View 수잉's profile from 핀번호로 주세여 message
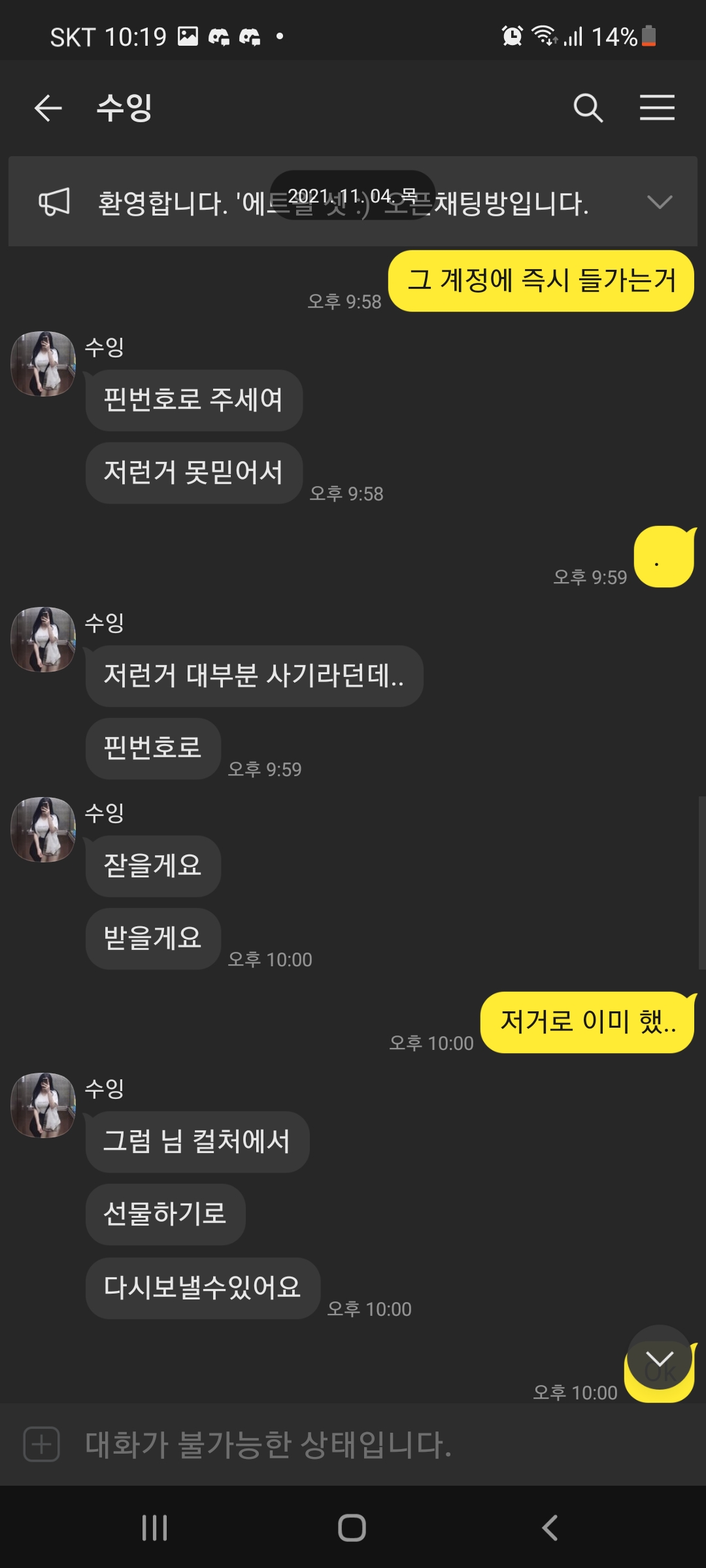 coord(43,364)
